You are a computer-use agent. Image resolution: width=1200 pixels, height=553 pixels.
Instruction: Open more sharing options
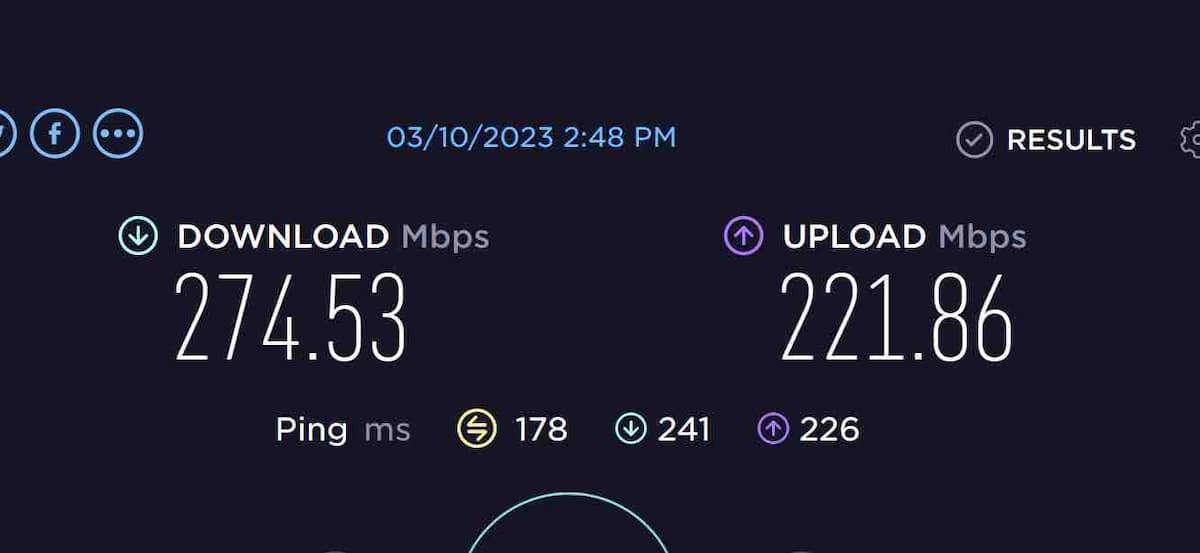[118, 133]
